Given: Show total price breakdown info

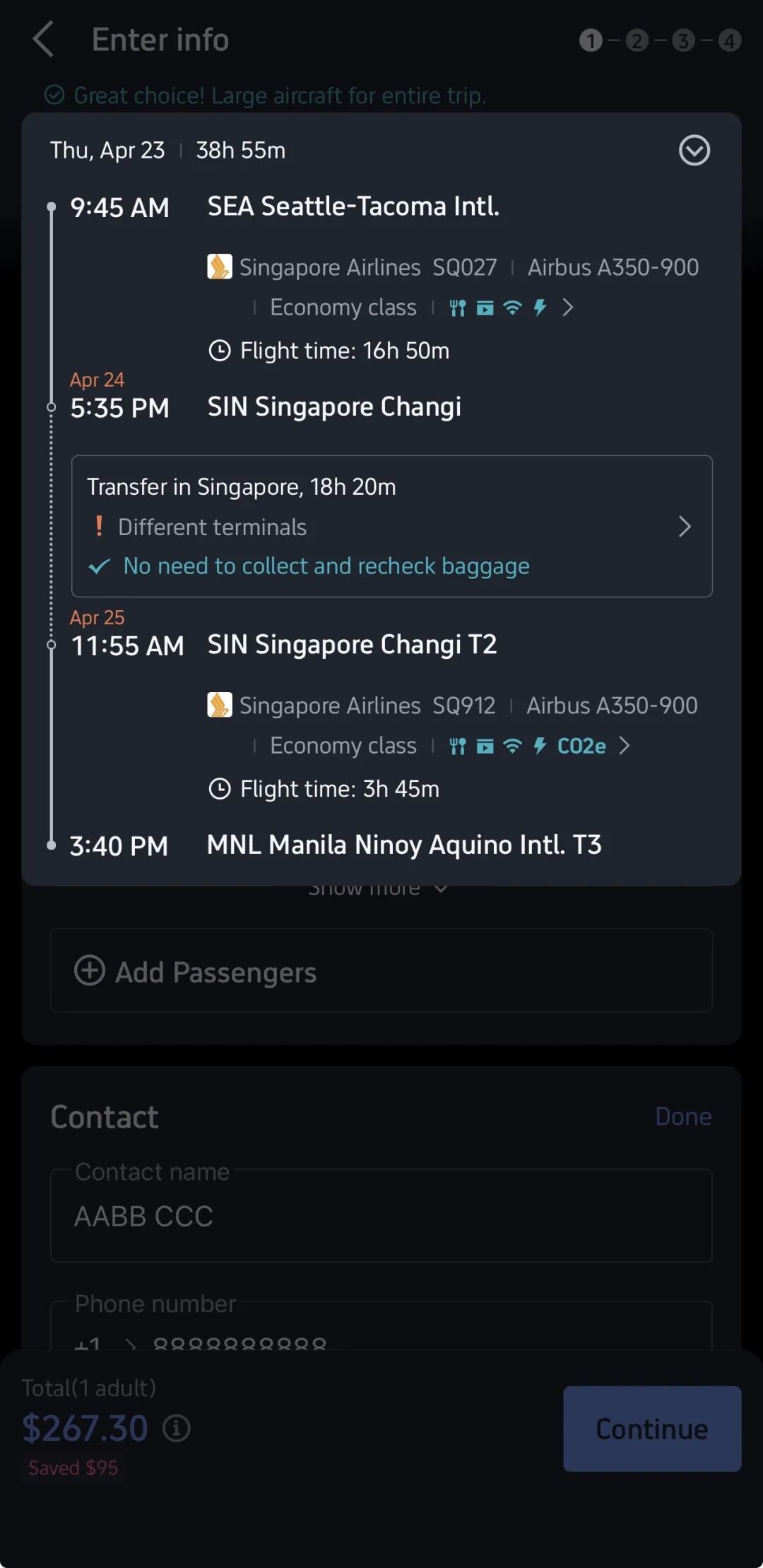Looking at the screenshot, I should (x=177, y=1429).
